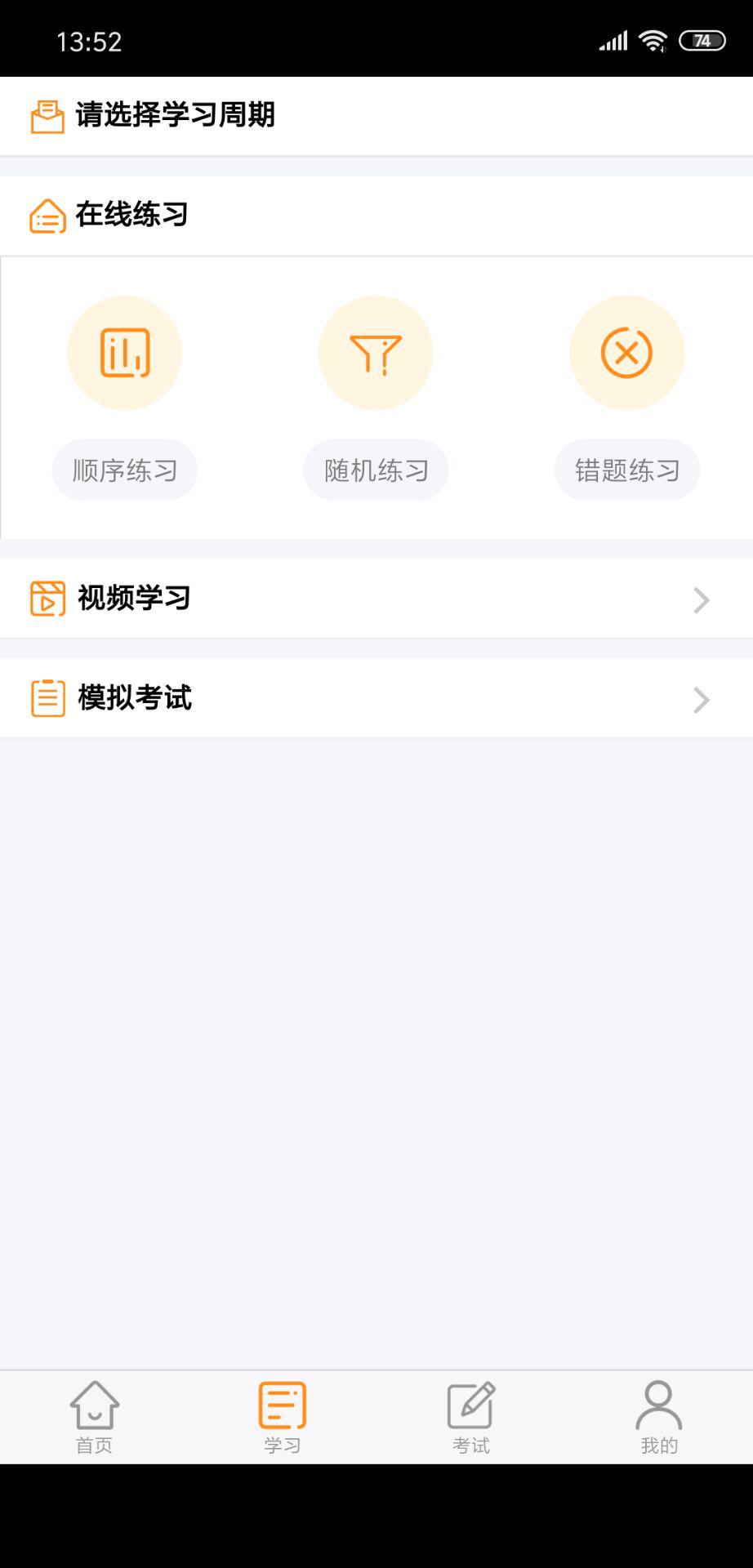This screenshot has height=1568, width=753.
Task: Choose a study period at the top
Action: pos(176,116)
